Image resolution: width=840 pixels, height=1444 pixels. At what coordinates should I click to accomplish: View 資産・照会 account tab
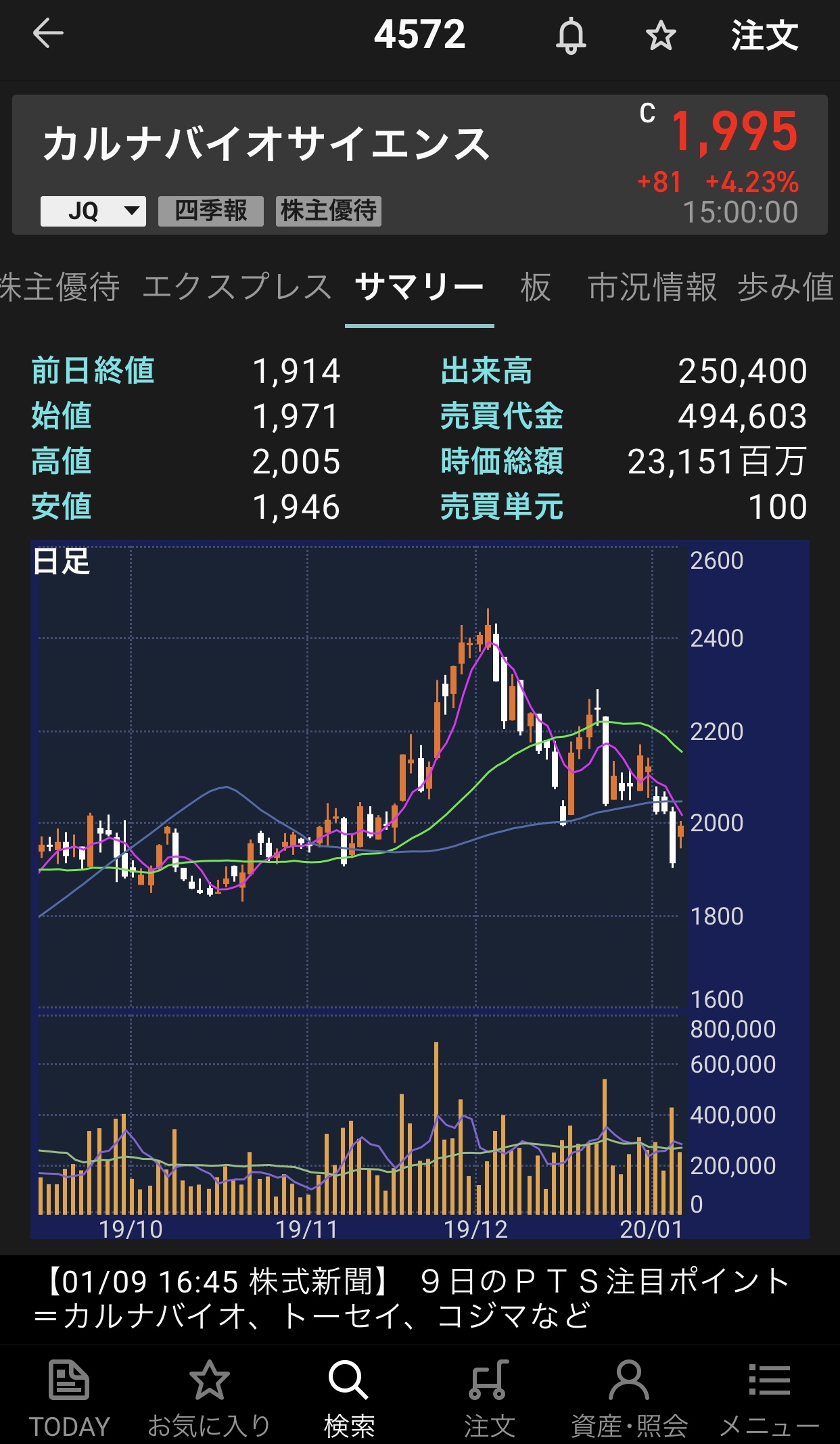pyautogui.click(x=629, y=1397)
